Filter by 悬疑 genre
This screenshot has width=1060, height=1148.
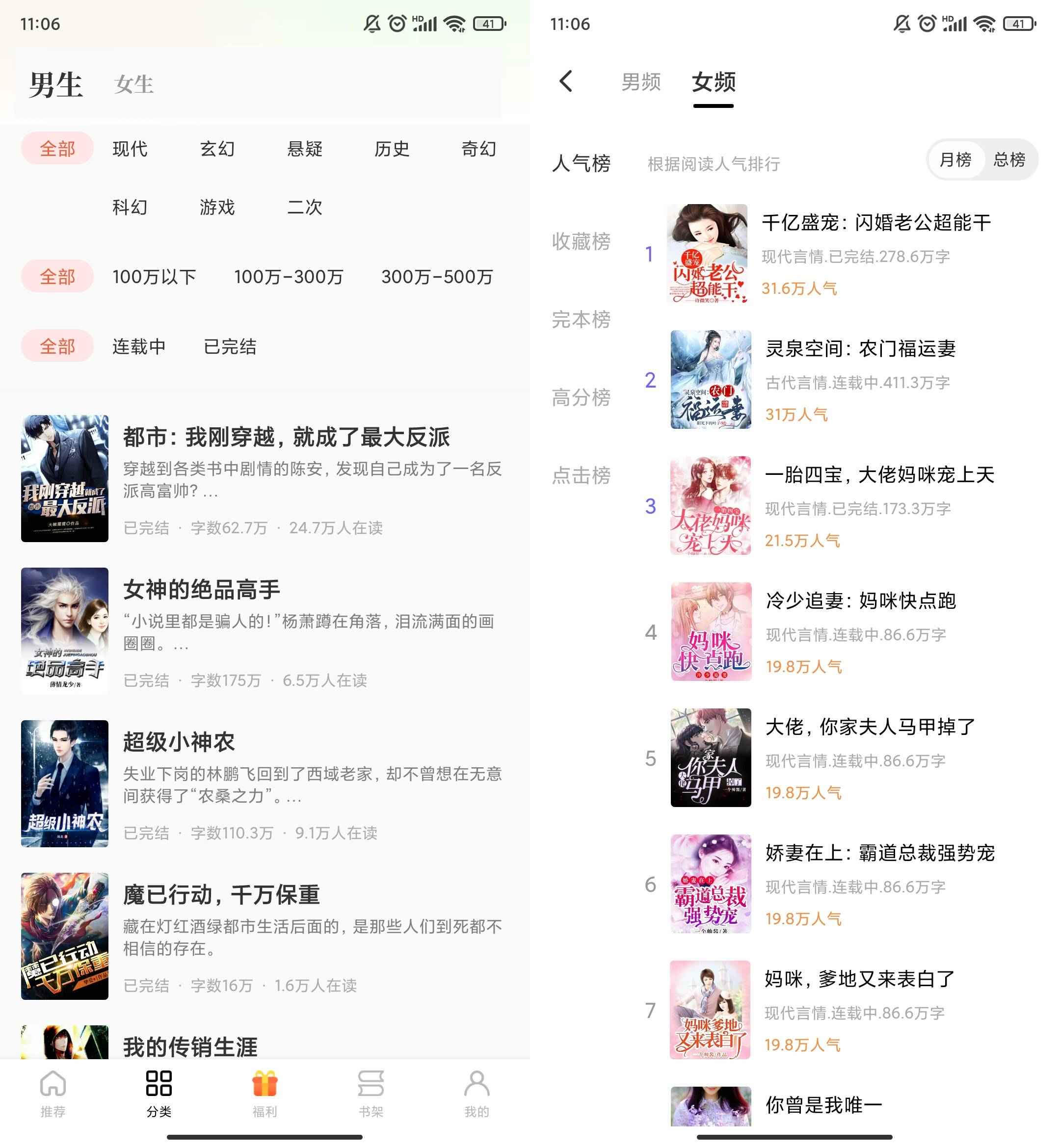click(x=305, y=149)
